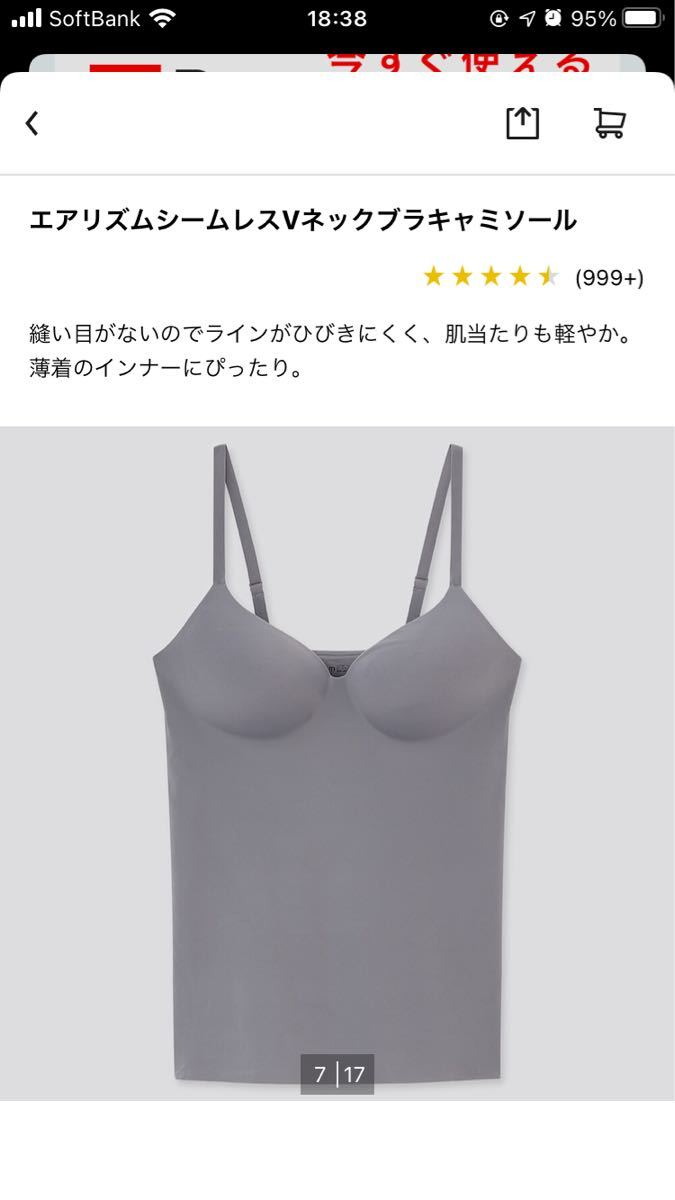This screenshot has height=1200, width=675.
Task: Go back using the back arrow
Action: [32, 123]
